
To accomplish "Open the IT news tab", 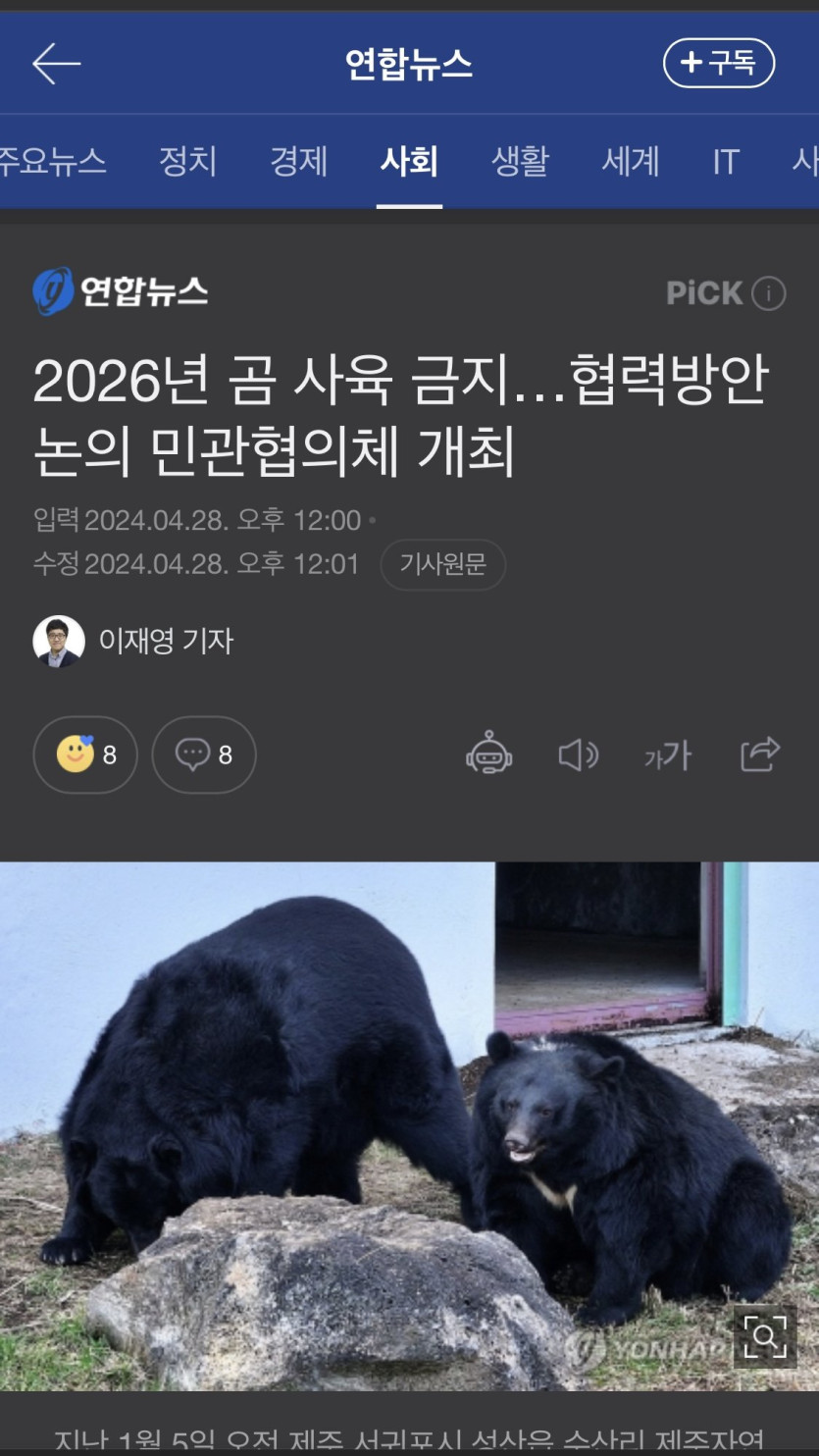I will click(x=726, y=161).
